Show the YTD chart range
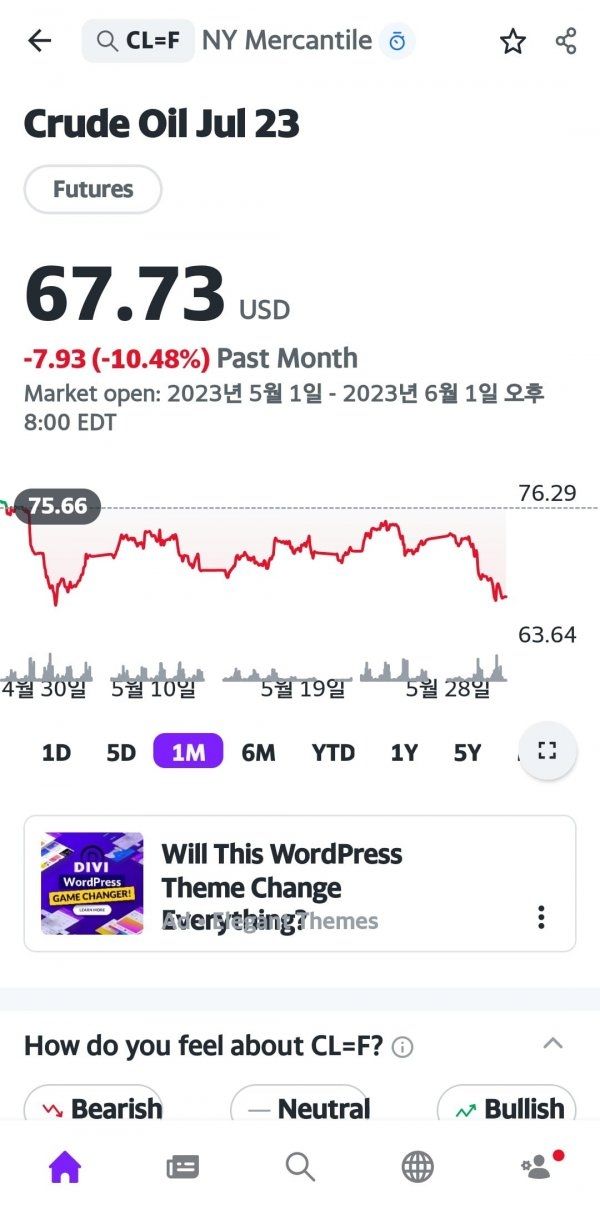600x1214 pixels. 333,752
